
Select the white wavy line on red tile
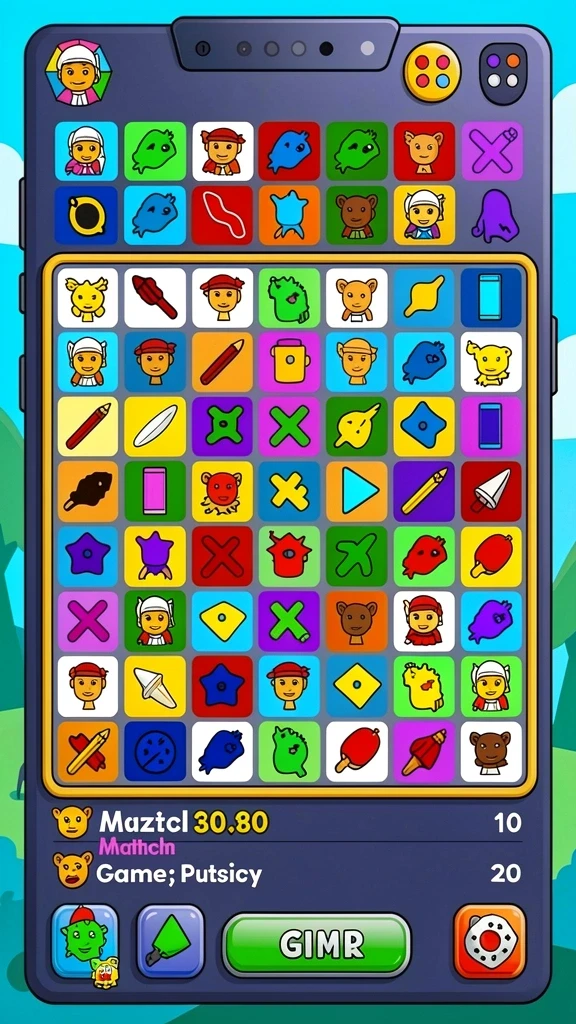coord(222,216)
